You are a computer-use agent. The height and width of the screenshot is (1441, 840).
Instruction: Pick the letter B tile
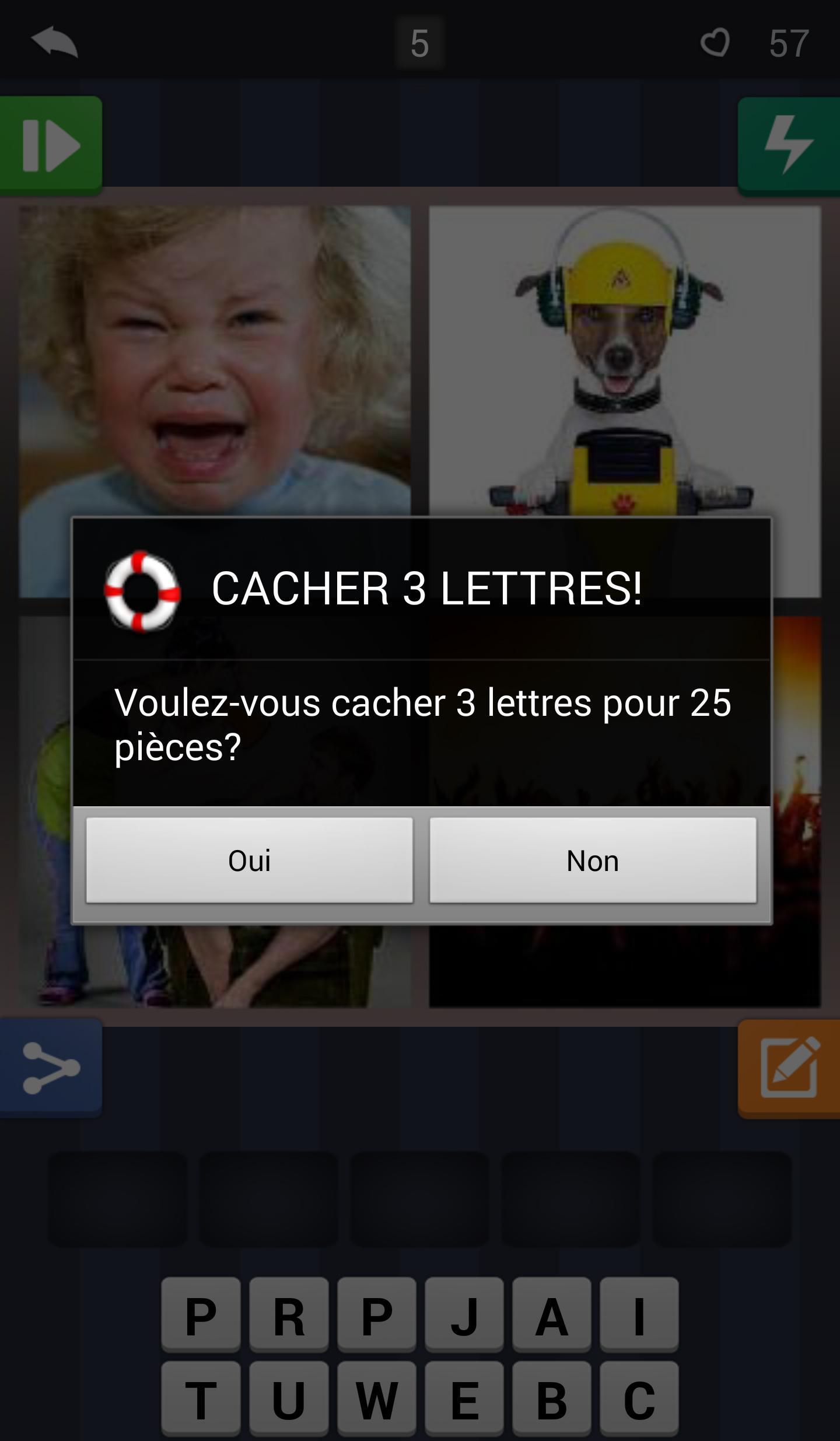click(552, 1399)
